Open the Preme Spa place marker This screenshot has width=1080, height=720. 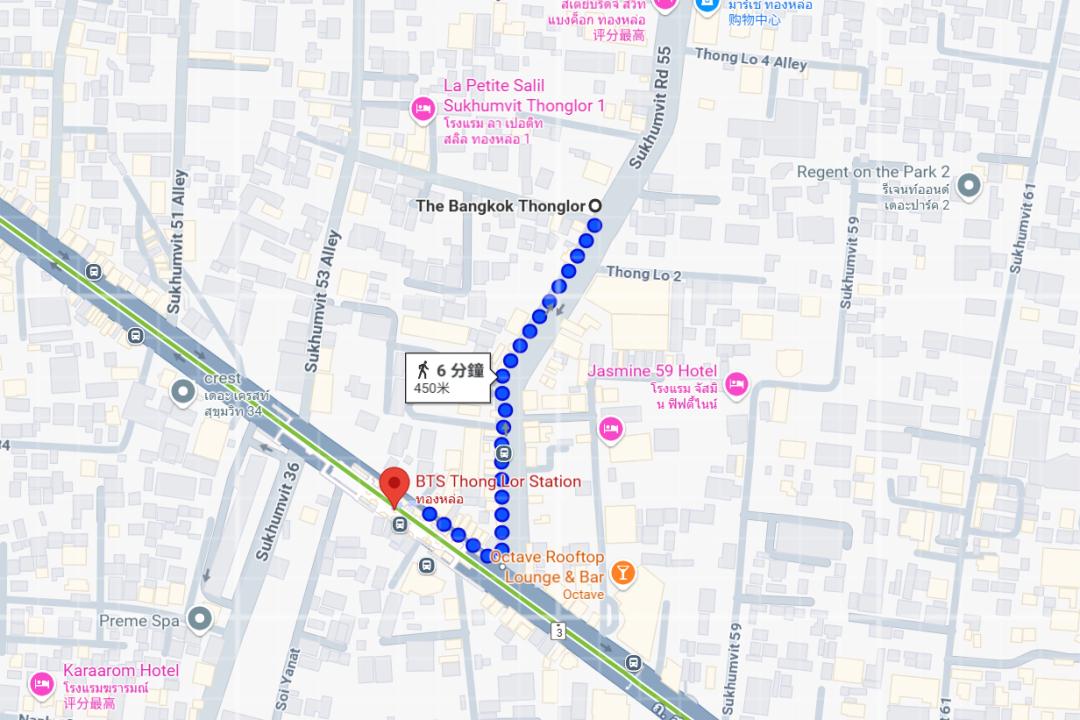[200, 619]
